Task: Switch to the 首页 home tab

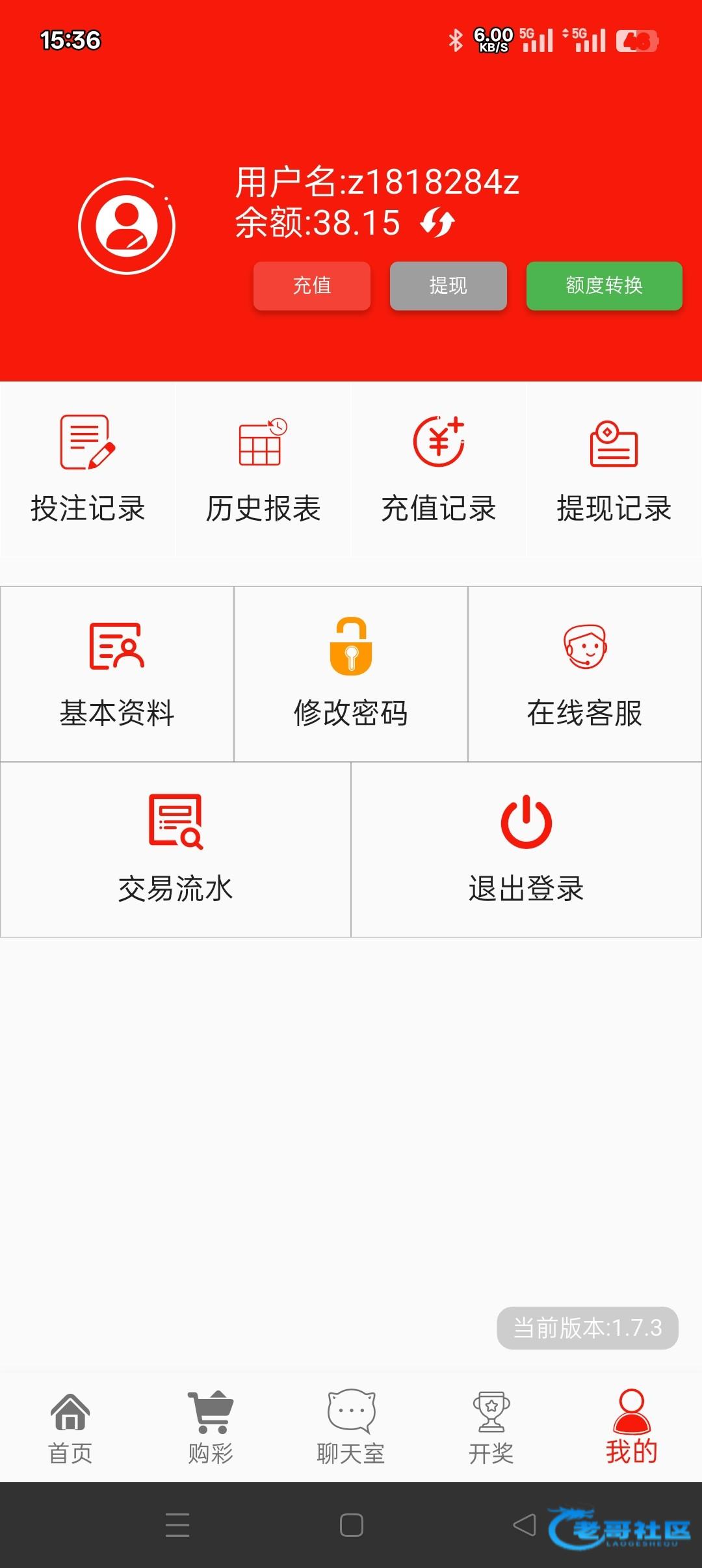Action: (x=70, y=1428)
